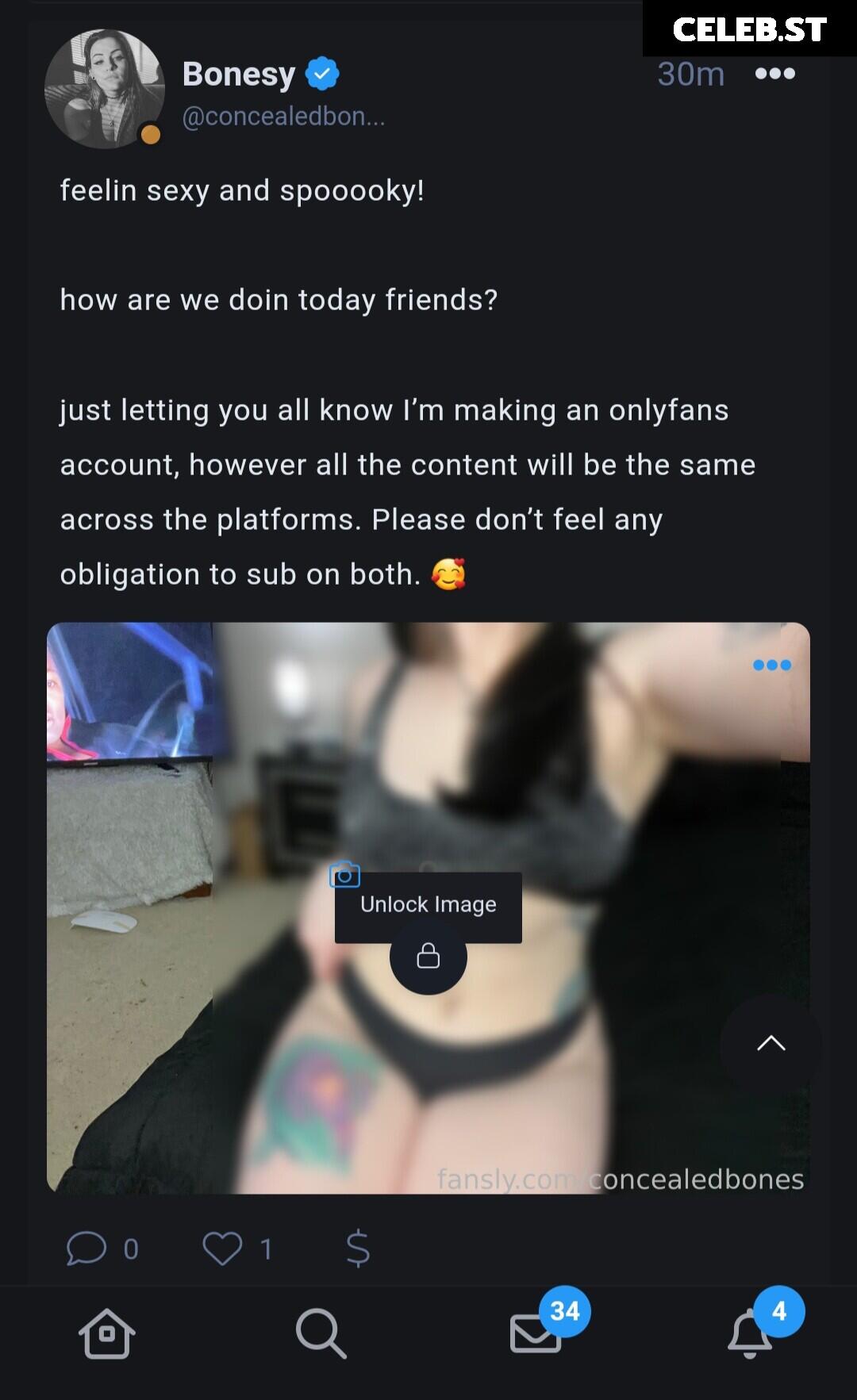857x1400 pixels.
Task: Send a tip with the dollar icon
Action: [358, 1248]
